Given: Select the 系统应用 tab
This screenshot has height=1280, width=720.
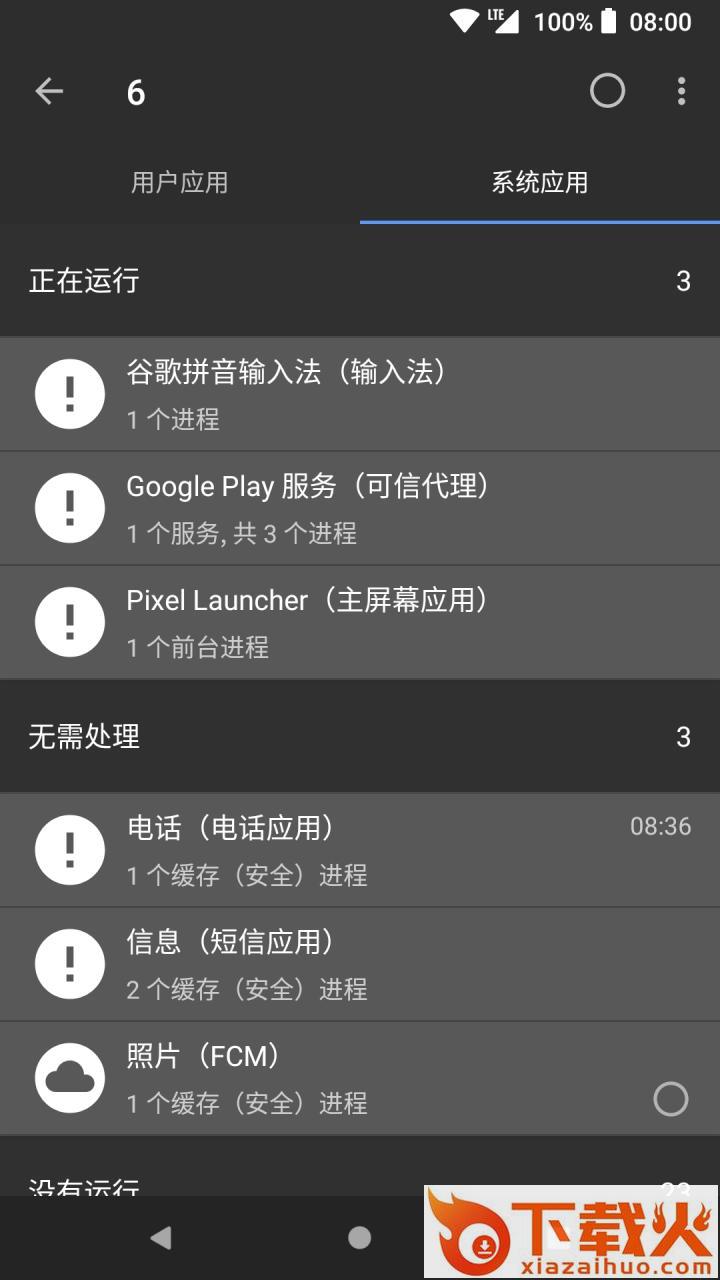Looking at the screenshot, I should point(538,183).
